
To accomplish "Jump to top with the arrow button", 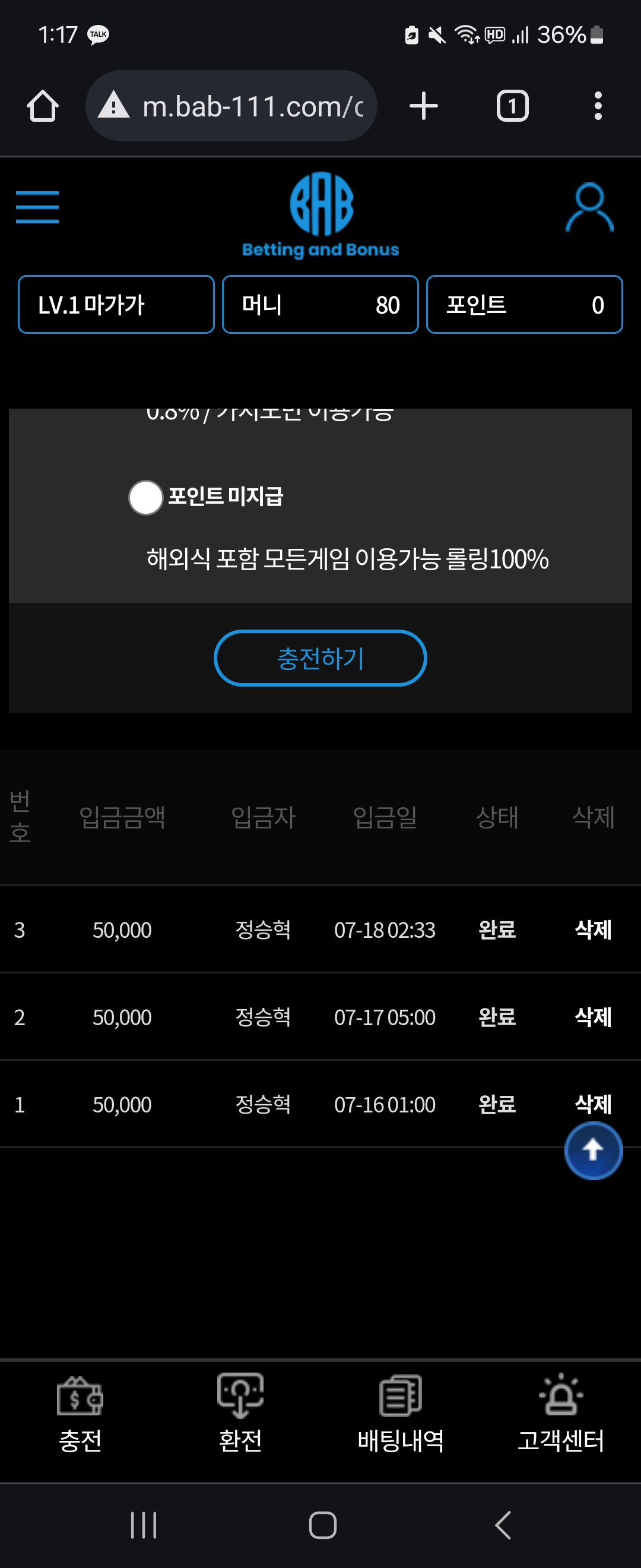I will pos(593,1150).
